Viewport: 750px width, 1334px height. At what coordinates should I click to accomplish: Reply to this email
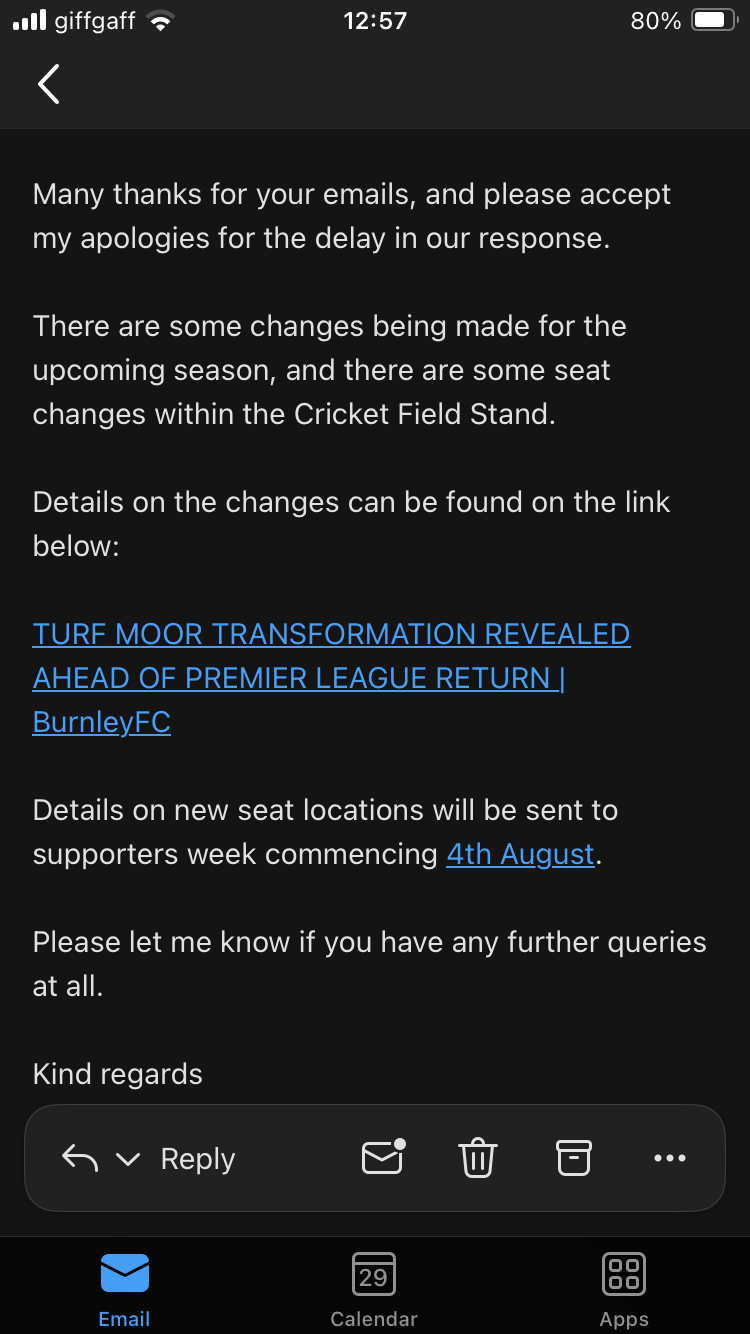(197, 1159)
